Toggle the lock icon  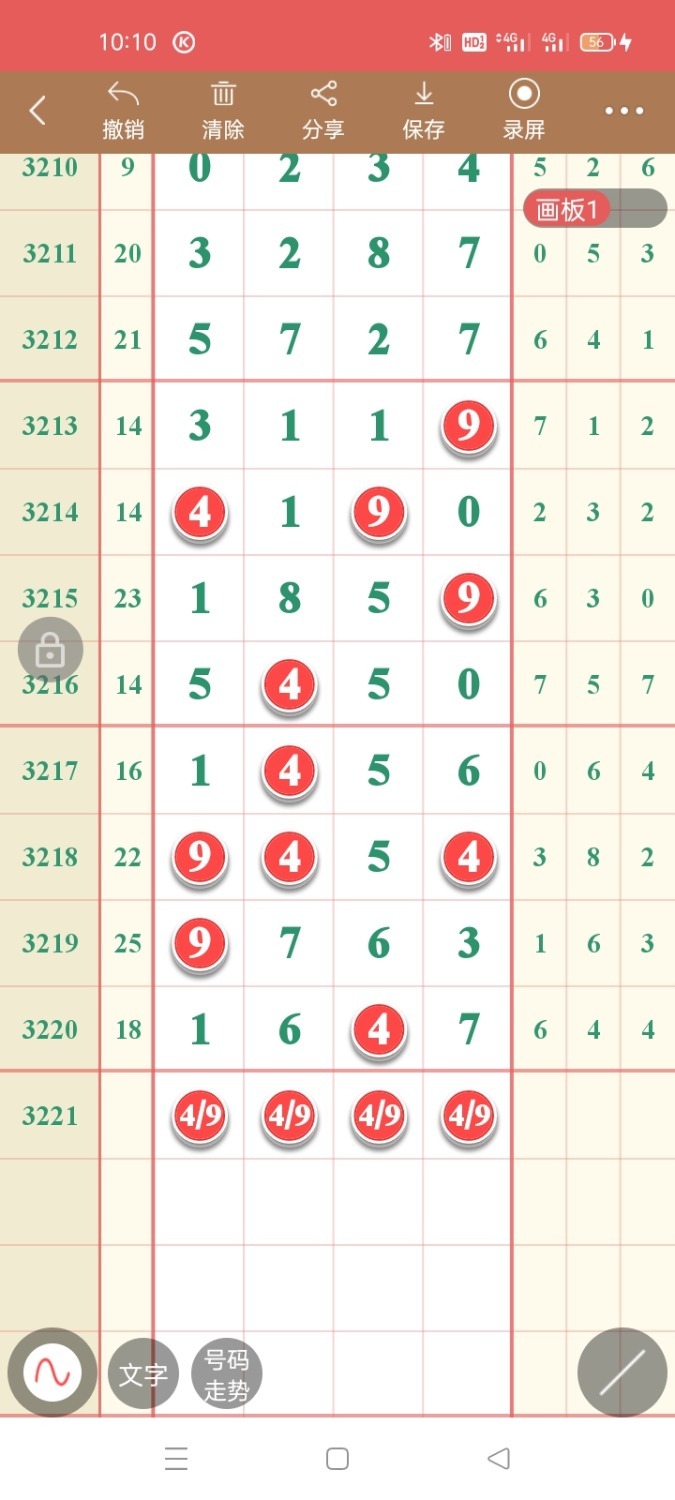click(x=50, y=652)
